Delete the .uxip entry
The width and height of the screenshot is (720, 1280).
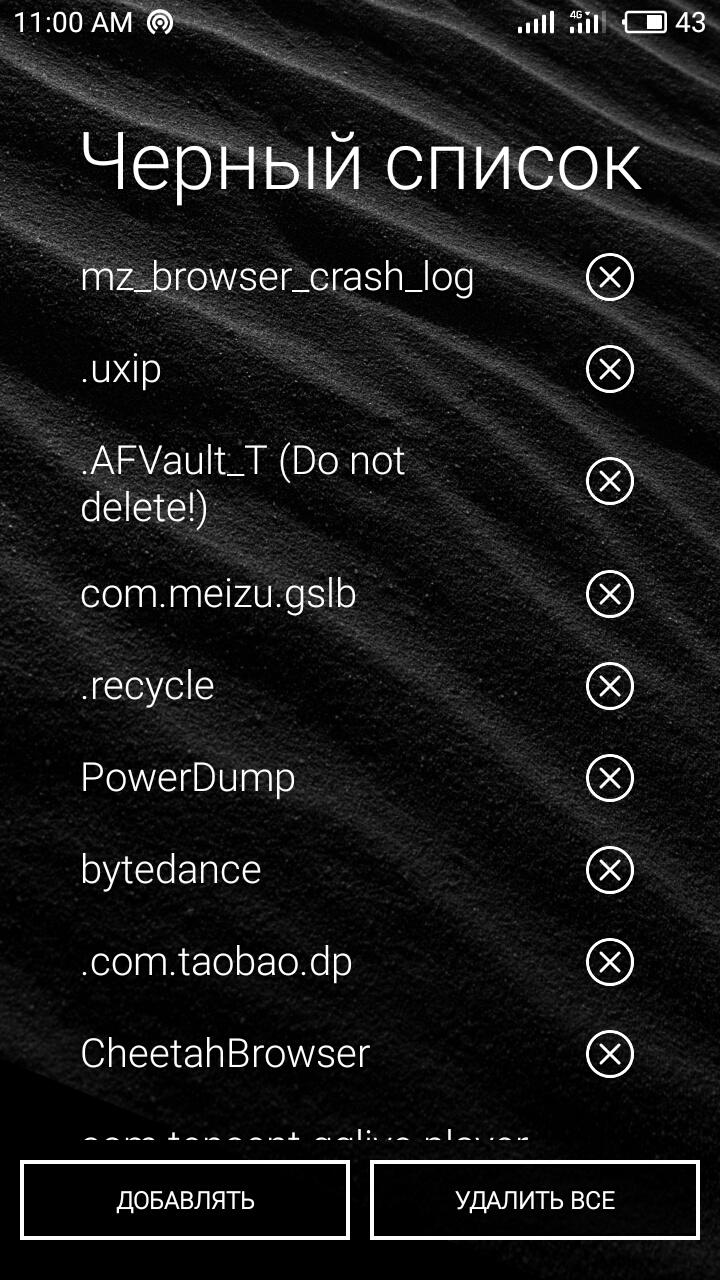coord(609,369)
